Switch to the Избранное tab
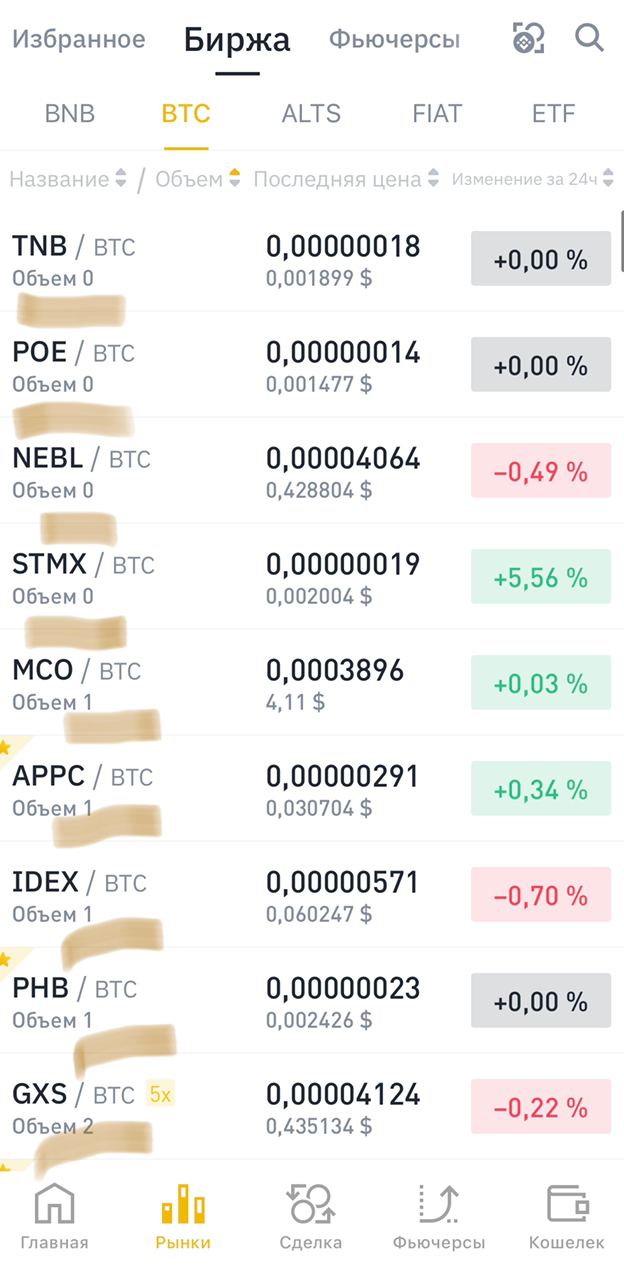This screenshot has width=624, height=1280. click(78, 39)
